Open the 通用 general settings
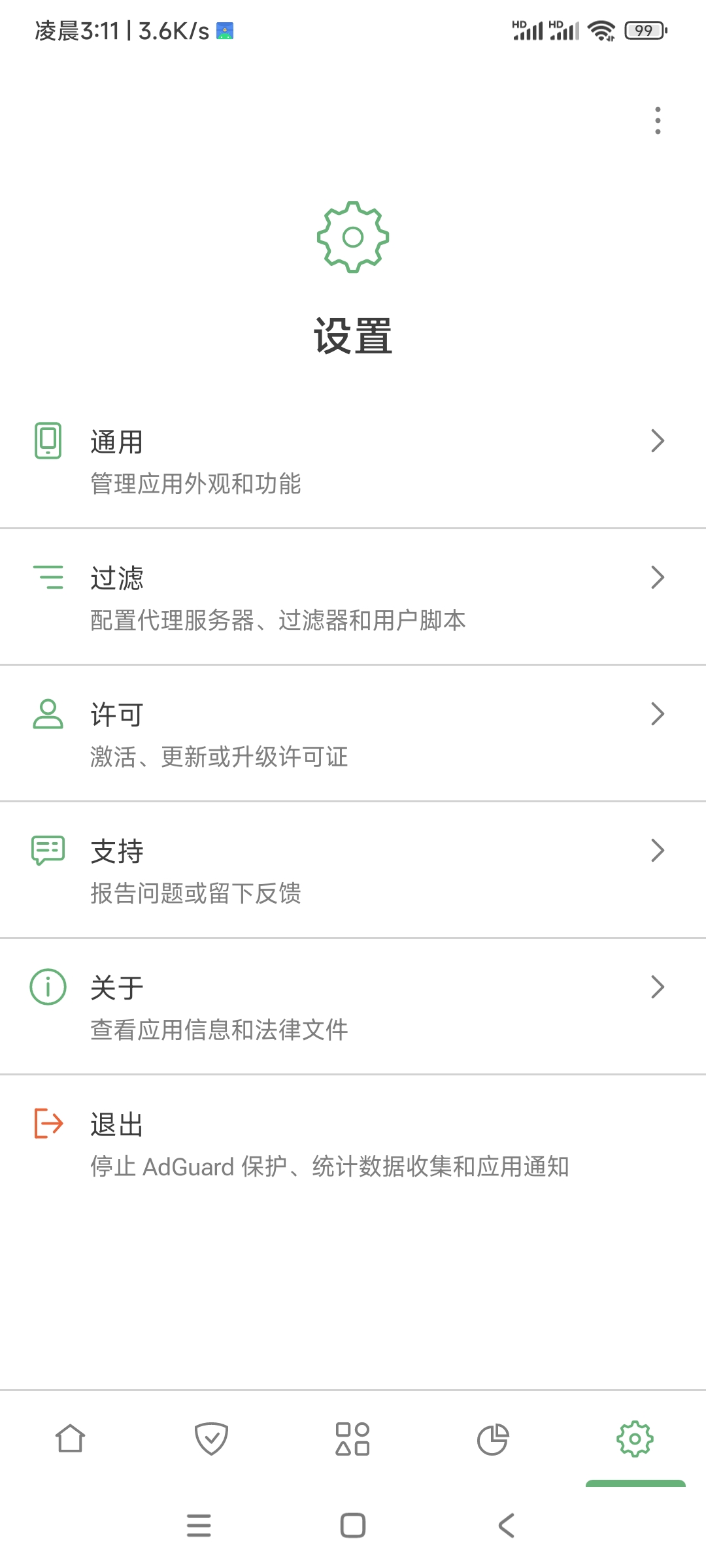This screenshot has width=706, height=1568. 353,461
